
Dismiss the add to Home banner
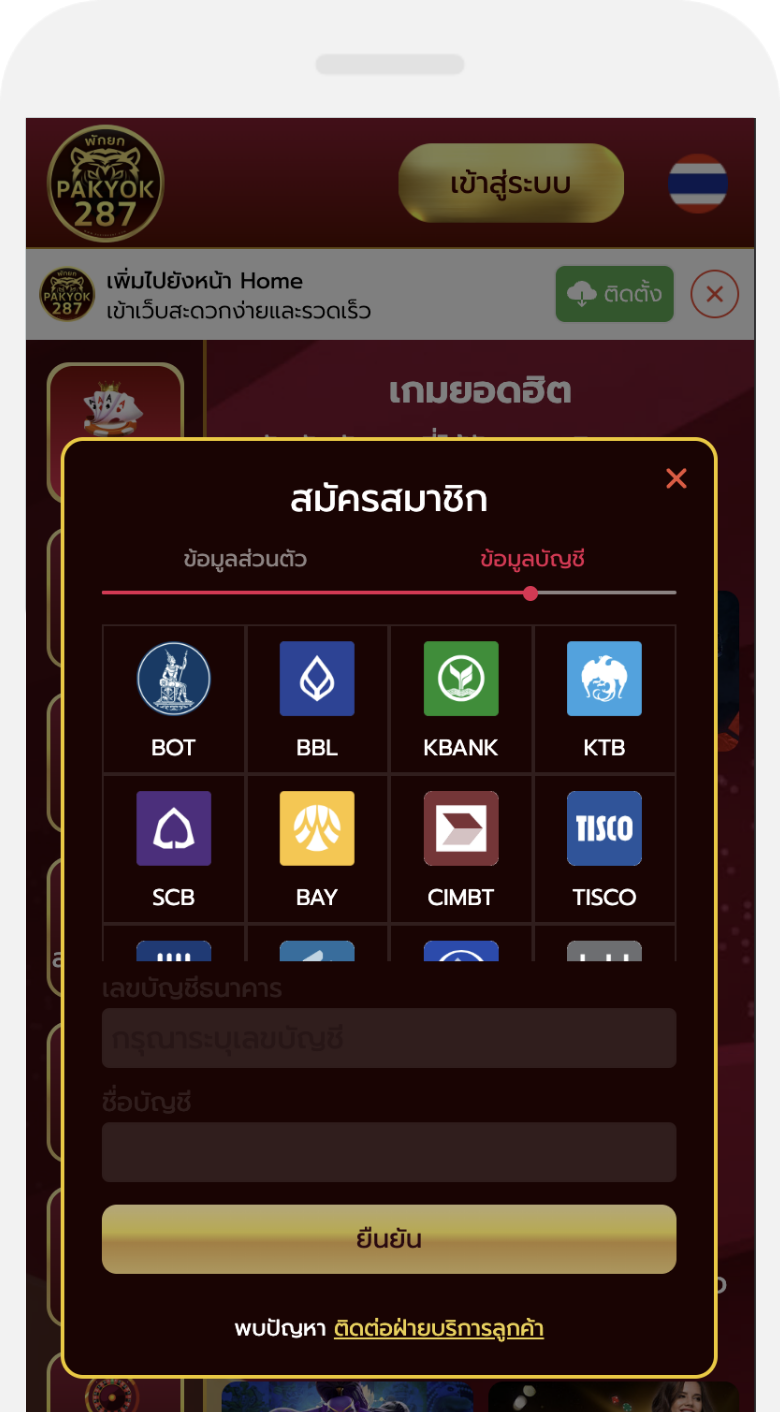[x=714, y=294]
